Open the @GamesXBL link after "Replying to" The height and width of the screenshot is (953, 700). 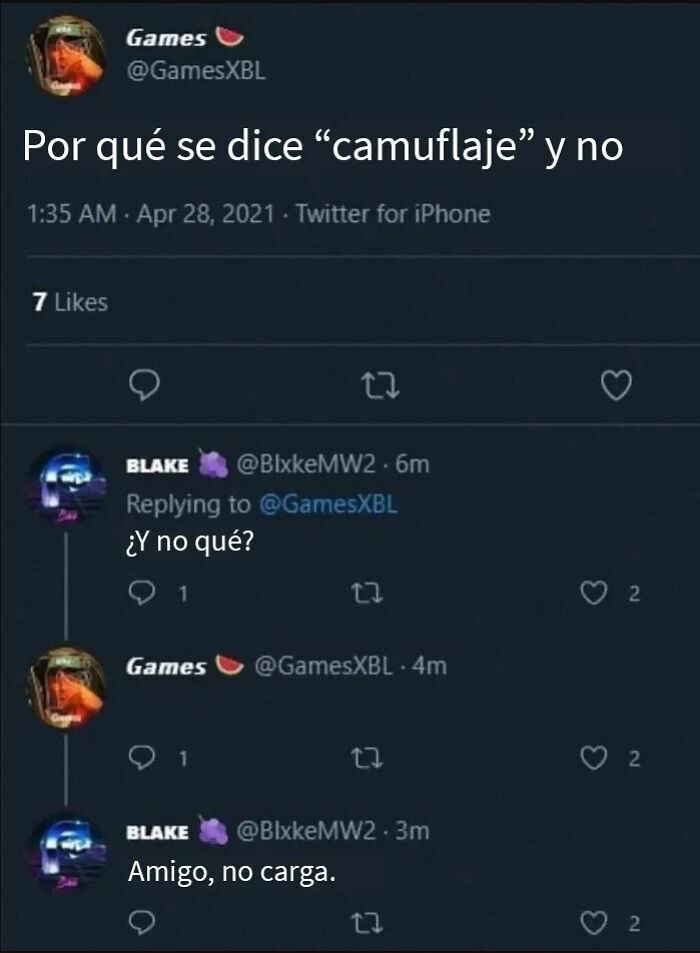328,504
